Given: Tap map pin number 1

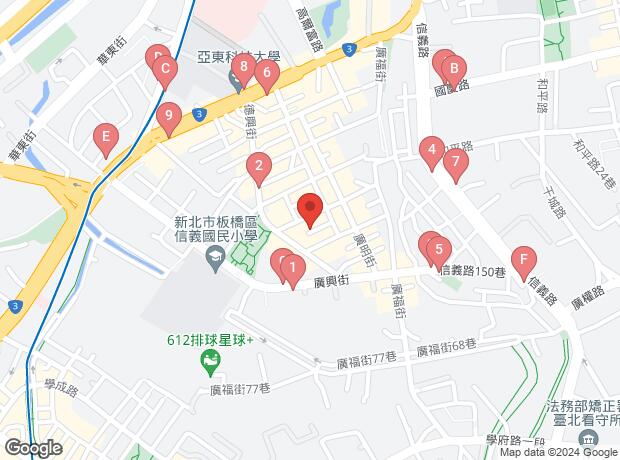Looking at the screenshot, I should click(291, 267).
